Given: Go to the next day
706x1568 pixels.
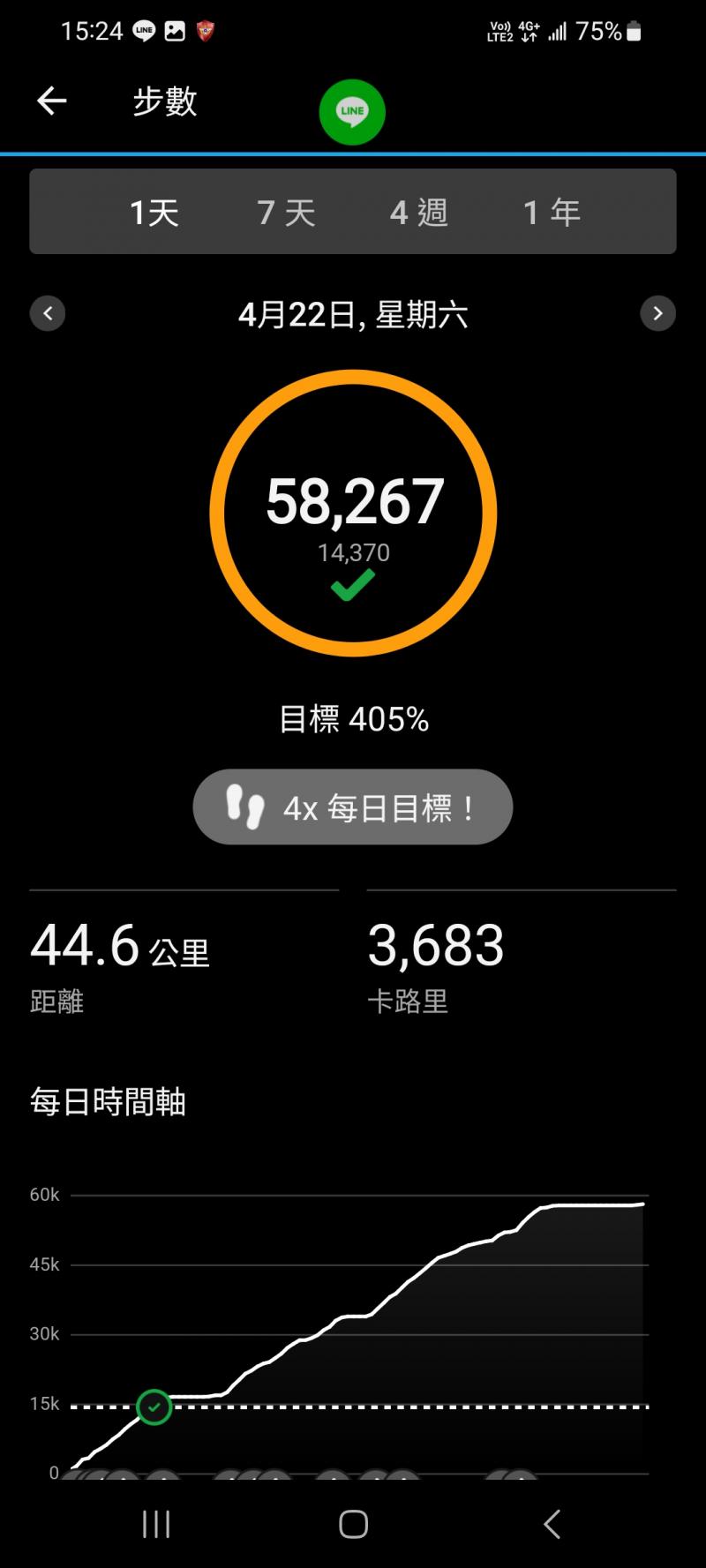Looking at the screenshot, I should point(657,313).
